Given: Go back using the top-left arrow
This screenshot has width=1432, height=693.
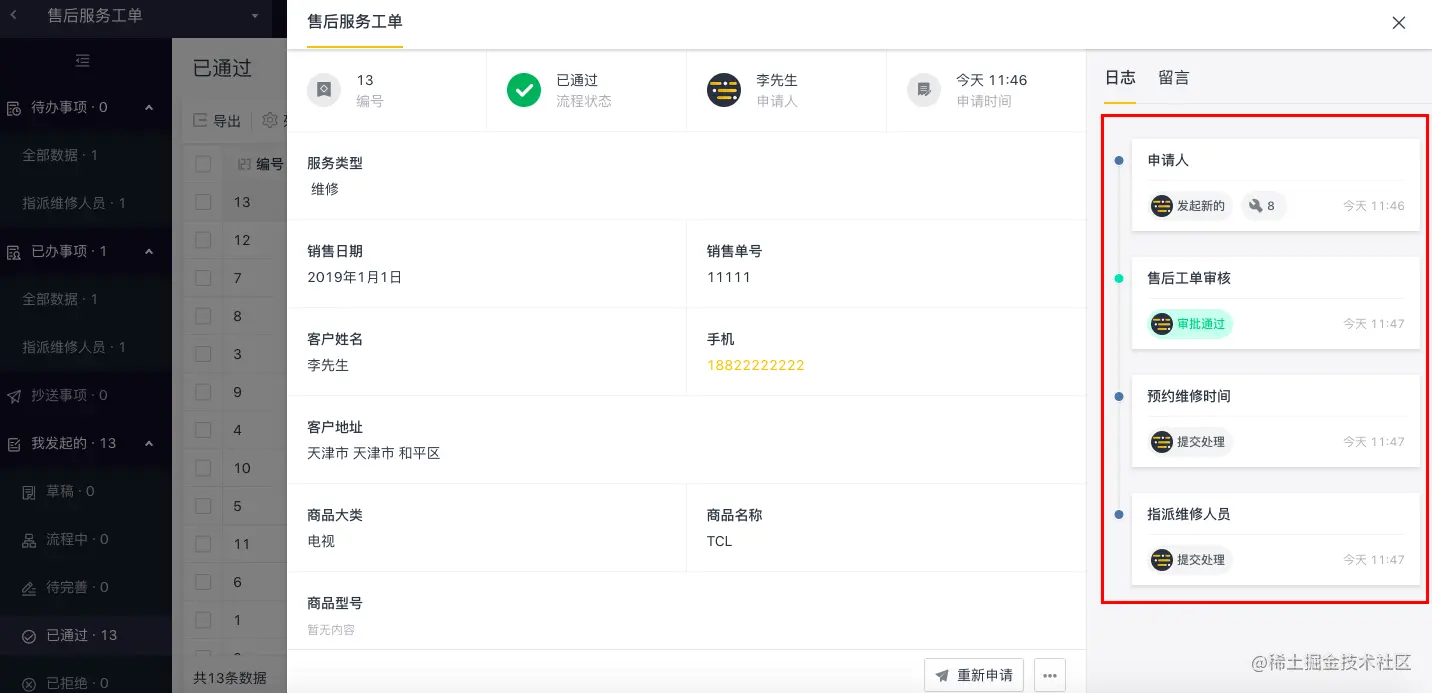Looking at the screenshot, I should point(13,16).
